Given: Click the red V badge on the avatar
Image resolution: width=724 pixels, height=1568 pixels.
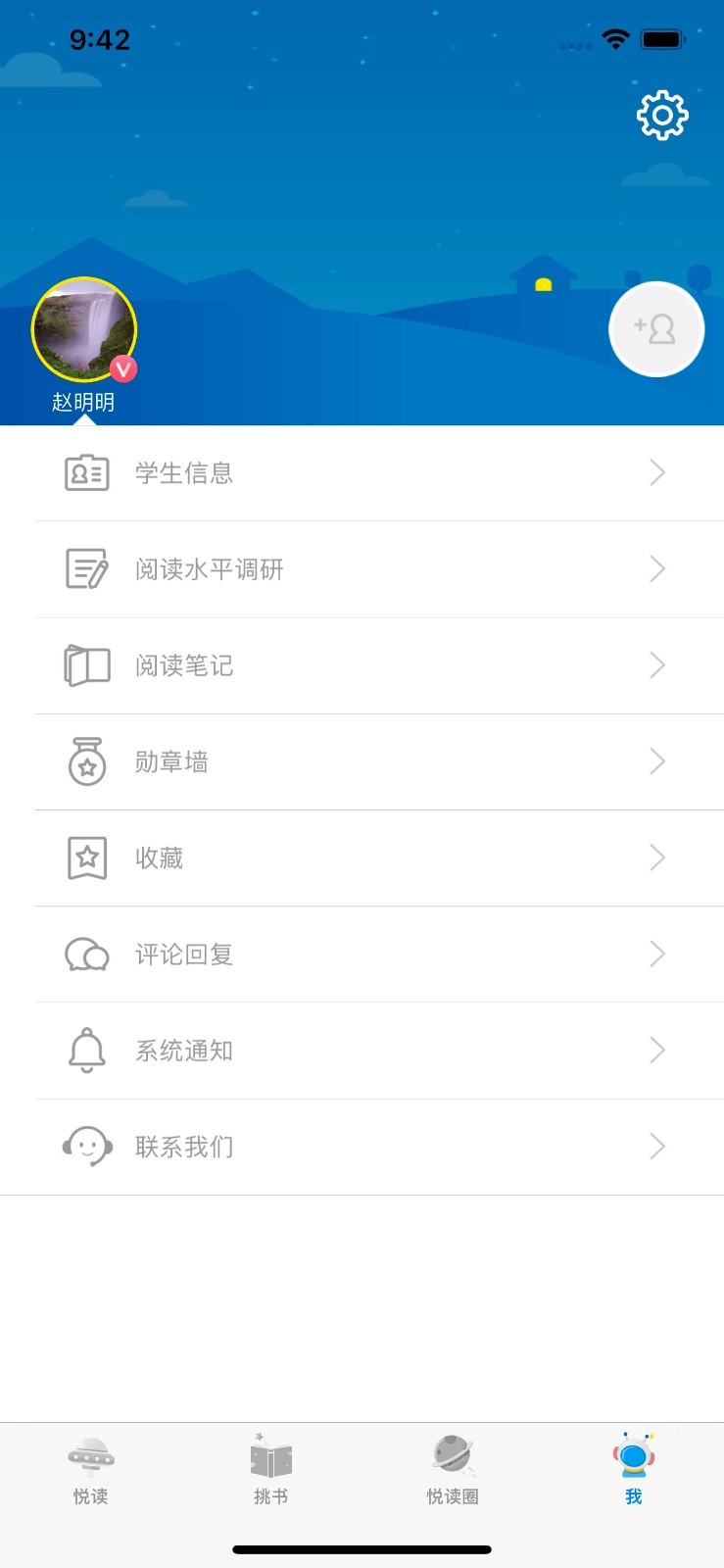Looking at the screenshot, I should pyautogui.click(x=121, y=370).
